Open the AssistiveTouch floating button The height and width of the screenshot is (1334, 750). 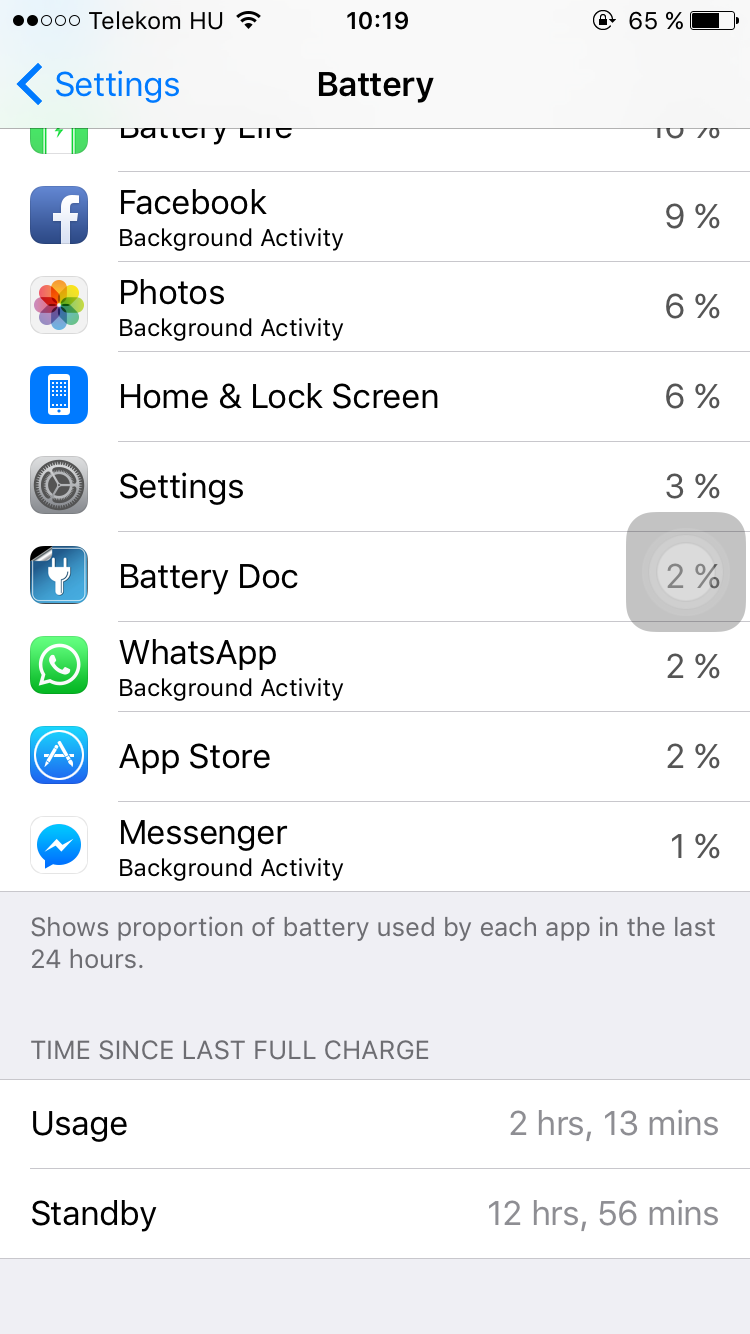(686, 572)
